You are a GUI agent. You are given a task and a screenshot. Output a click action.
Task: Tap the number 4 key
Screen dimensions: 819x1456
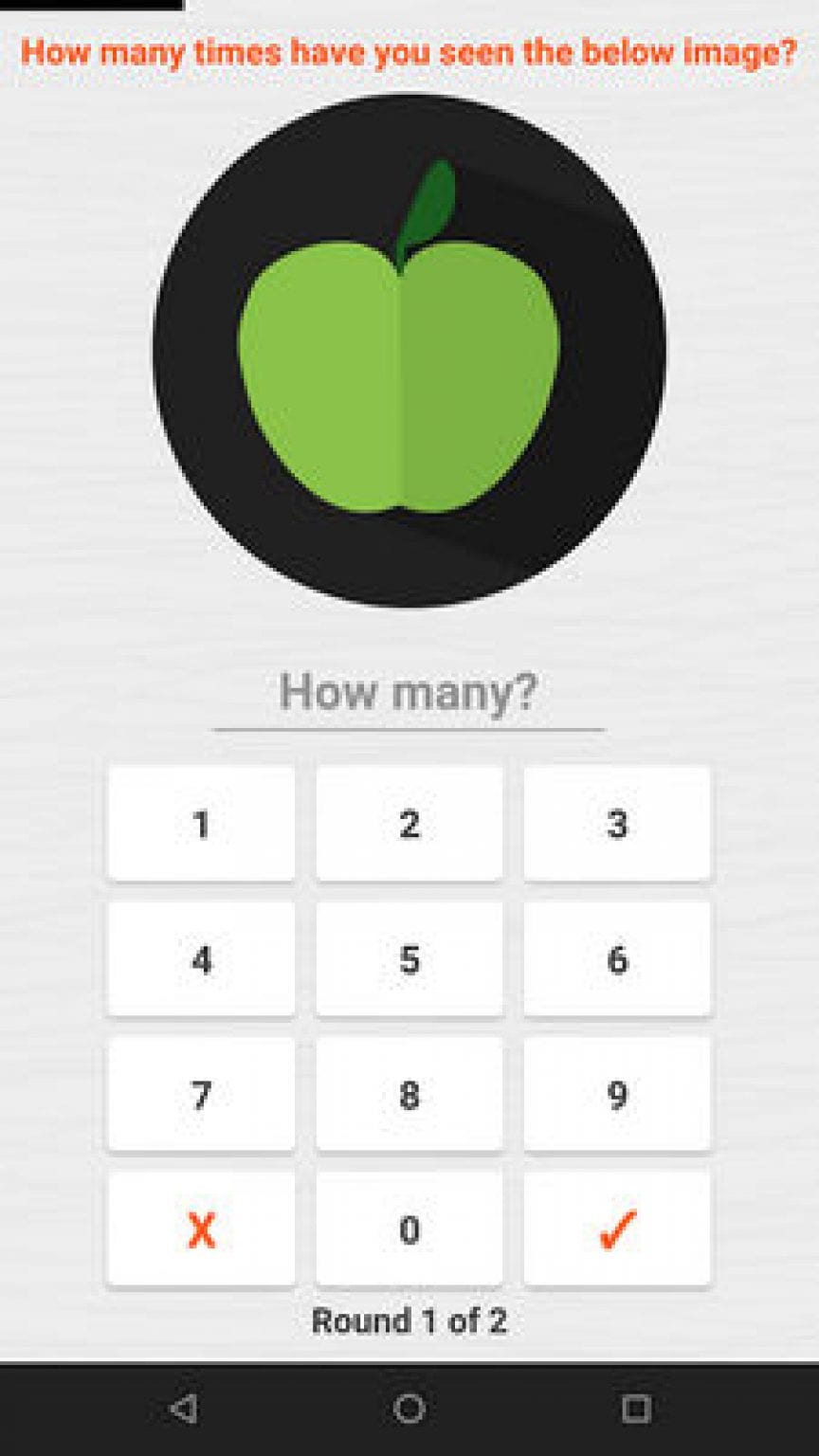[200, 958]
